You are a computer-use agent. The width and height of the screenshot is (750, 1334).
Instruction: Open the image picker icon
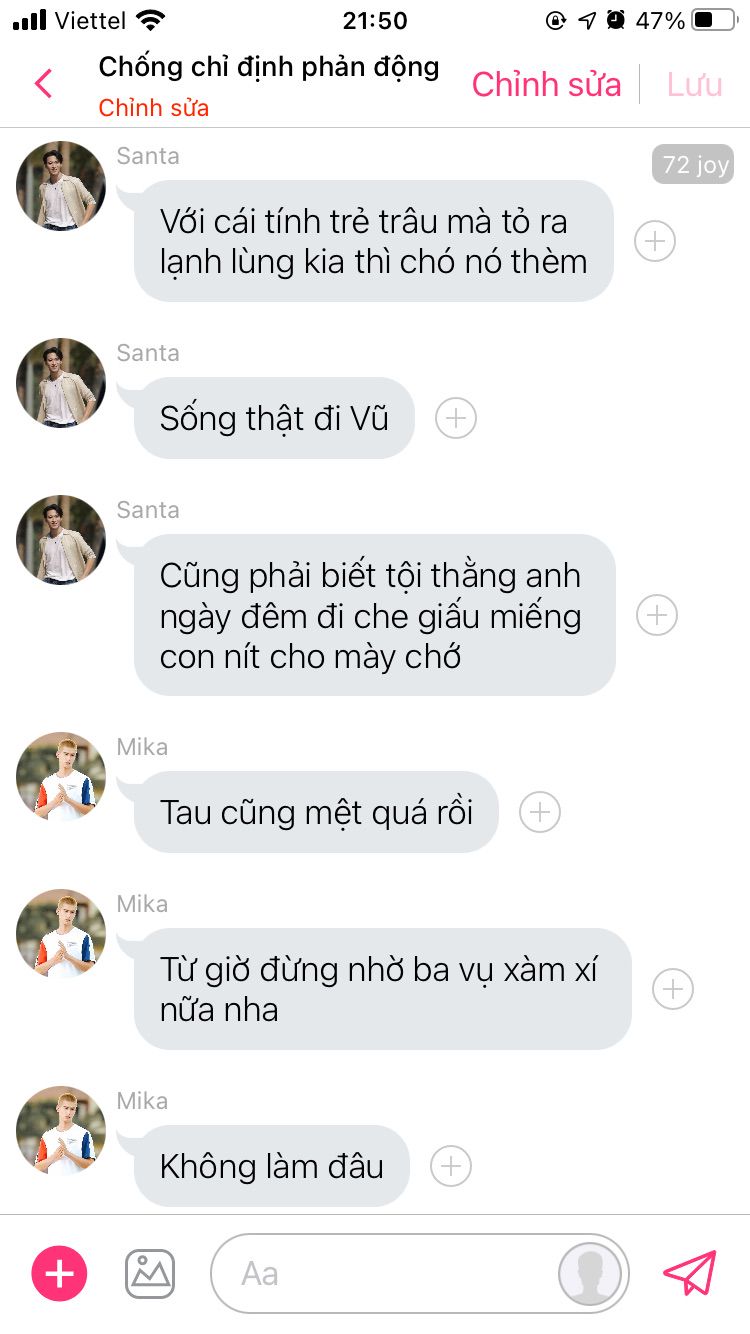150,1273
